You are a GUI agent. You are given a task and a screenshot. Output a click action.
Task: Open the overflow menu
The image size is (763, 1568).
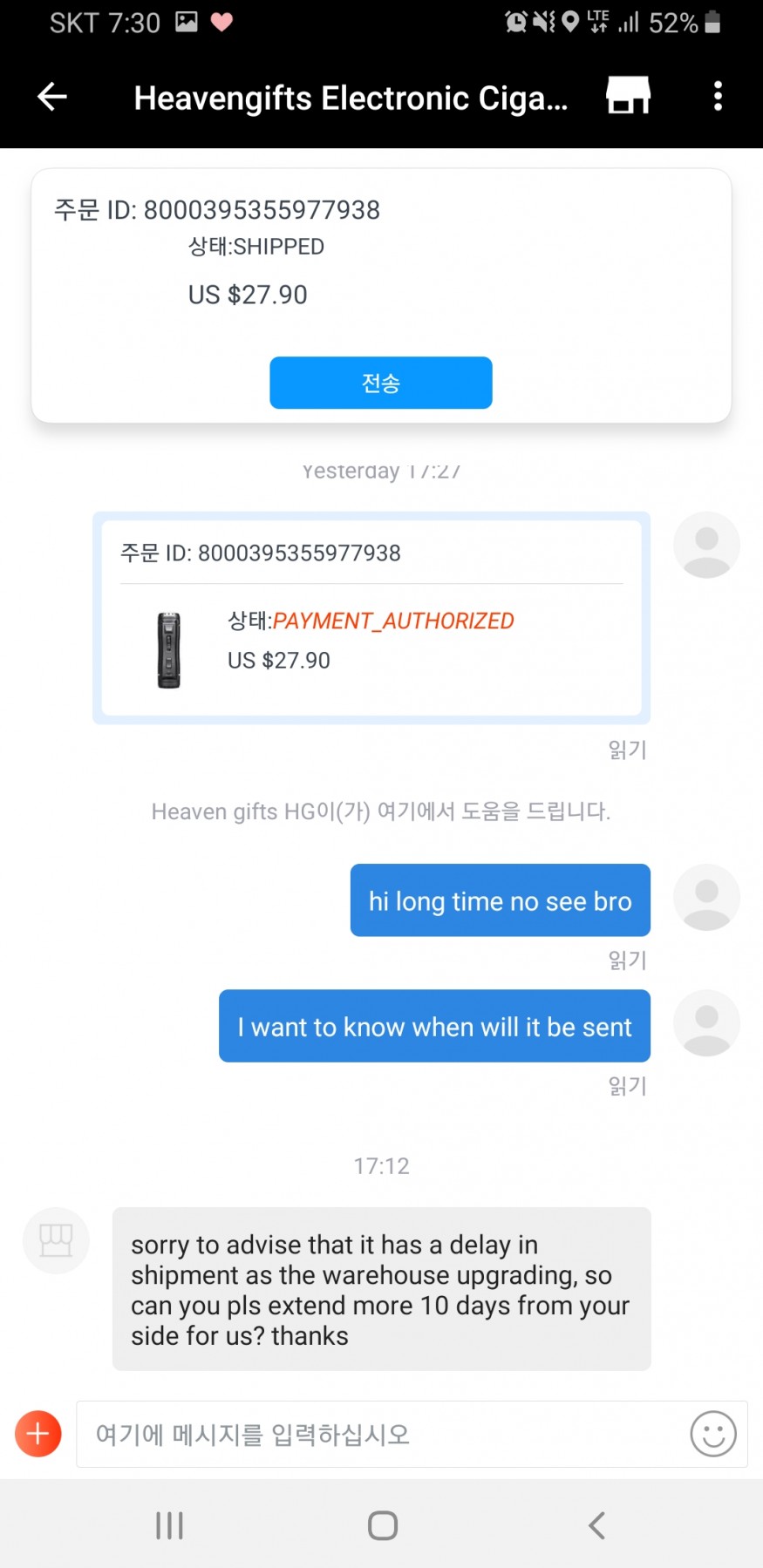coord(718,96)
